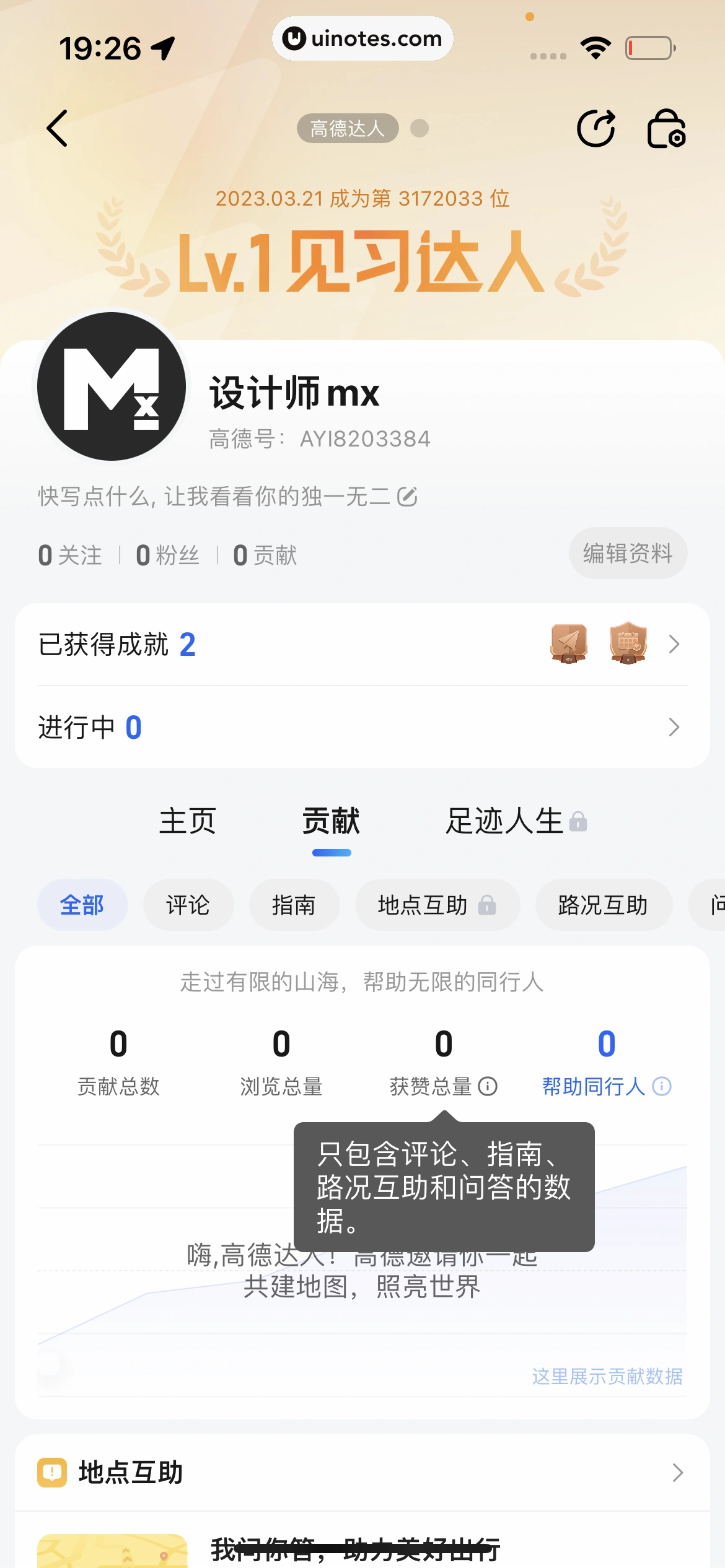This screenshot has width=725, height=1568.
Task: Click the back arrow at top left
Action: point(57,129)
